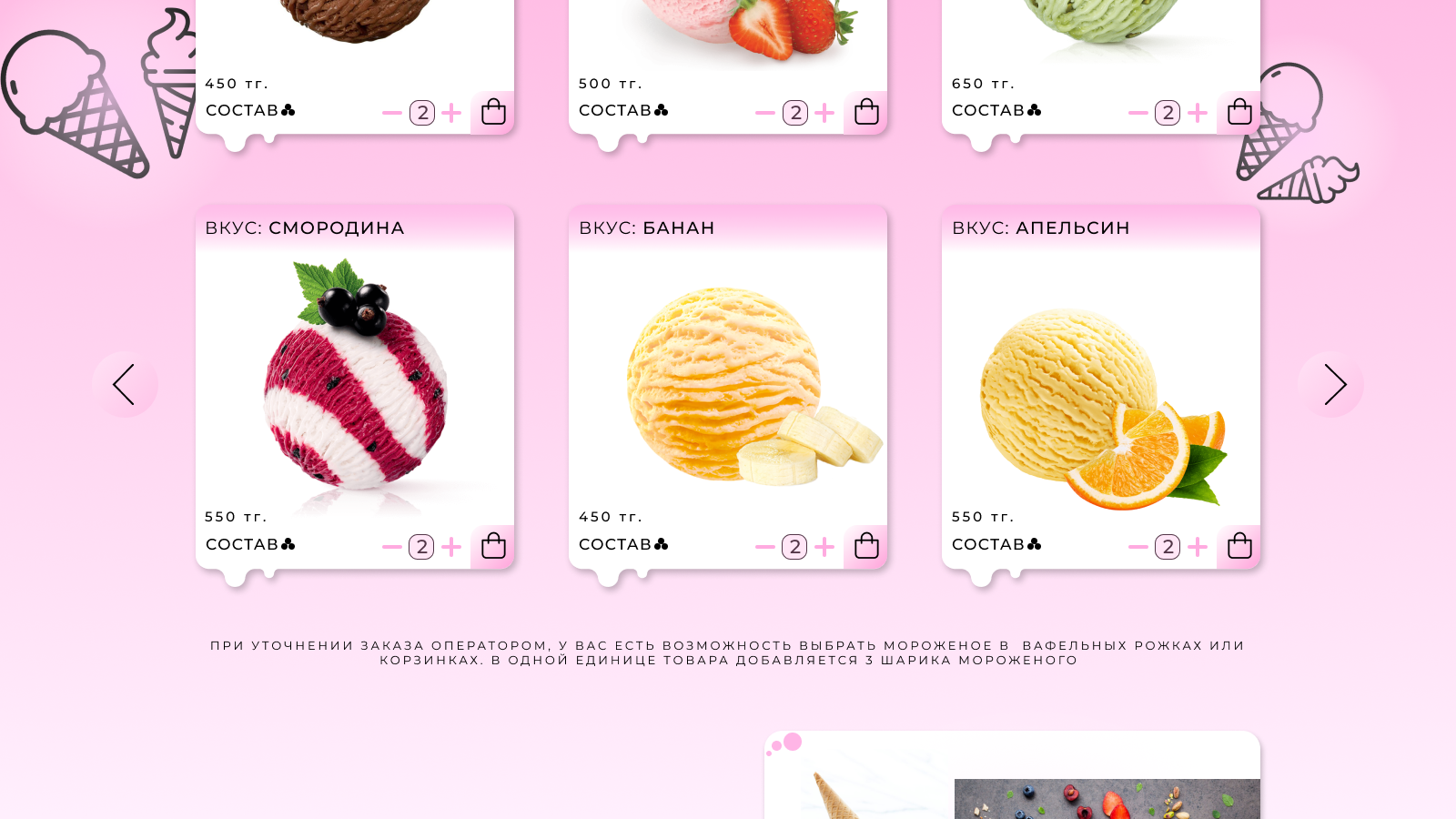Add the 500 тг. strawberry scoop to cart
Screen dimensions: 1456x819
[866, 112]
